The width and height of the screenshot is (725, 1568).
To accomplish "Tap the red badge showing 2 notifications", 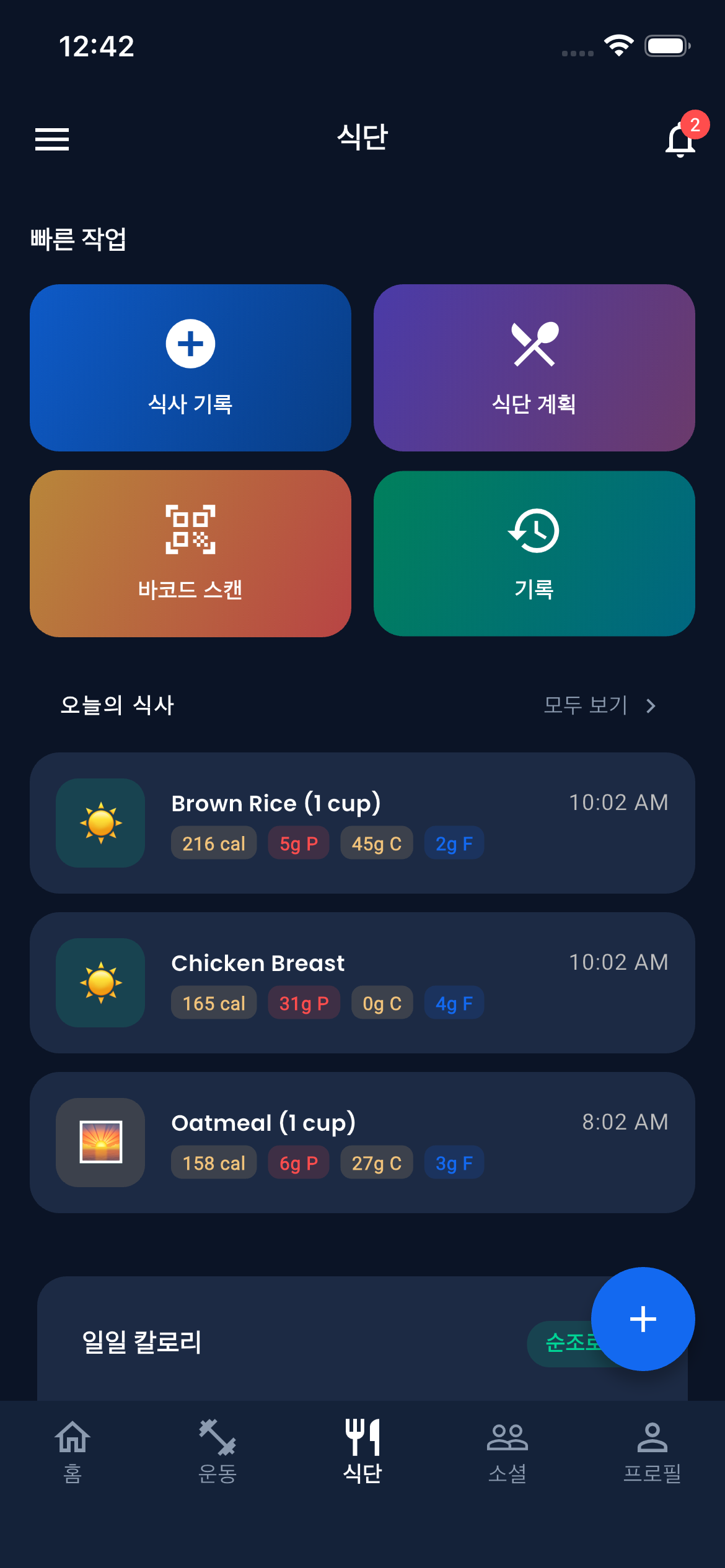I will pyautogui.click(x=695, y=124).
